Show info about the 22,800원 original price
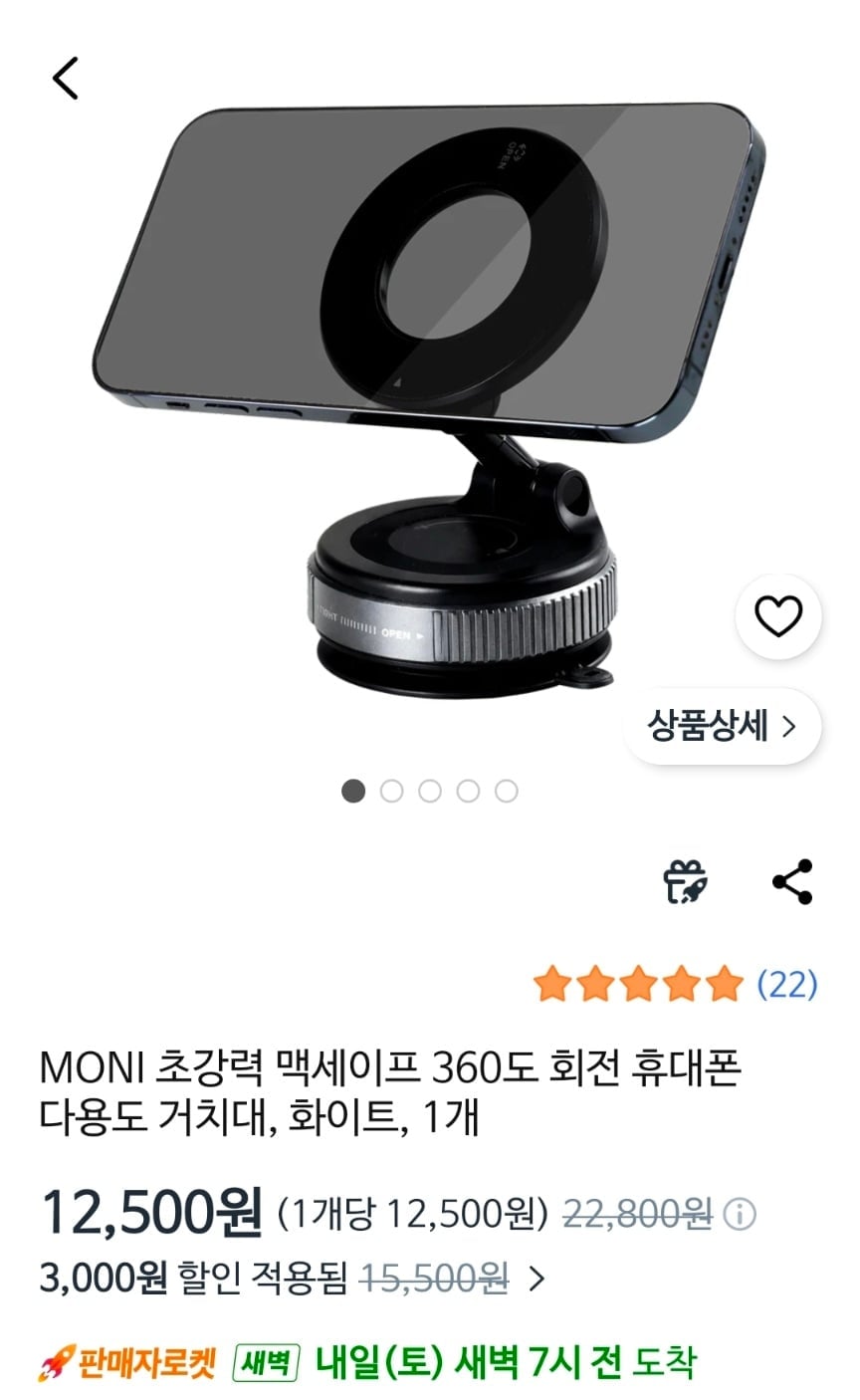 (x=740, y=1214)
